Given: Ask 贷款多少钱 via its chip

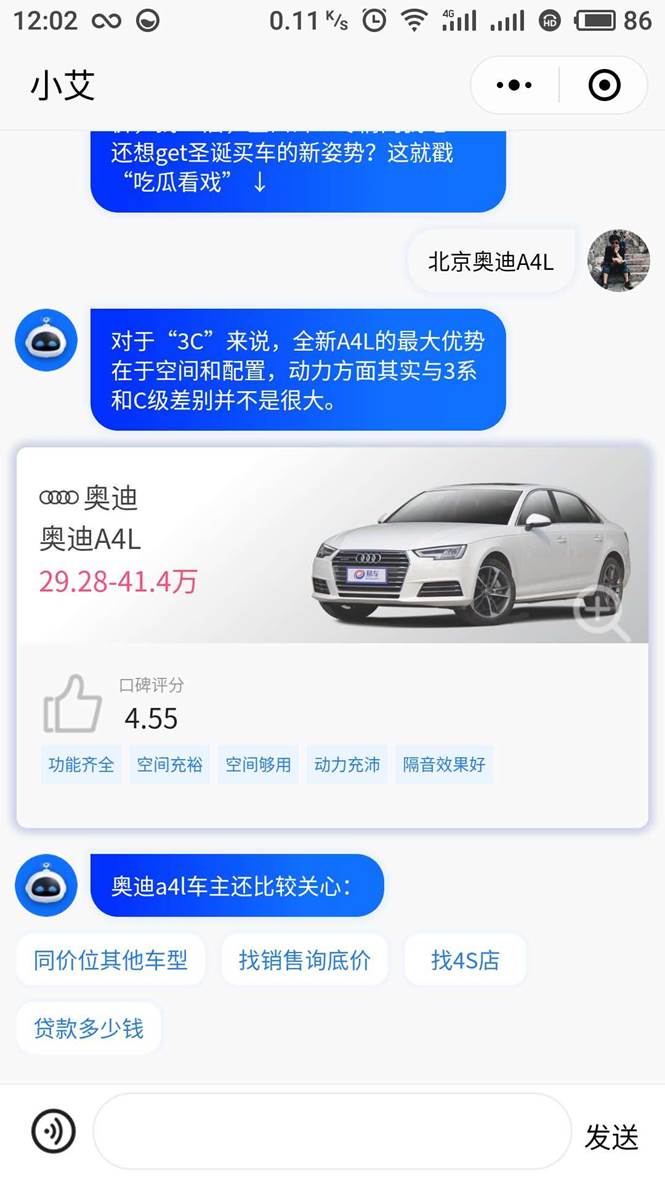Looking at the screenshot, I should coord(89,1028).
